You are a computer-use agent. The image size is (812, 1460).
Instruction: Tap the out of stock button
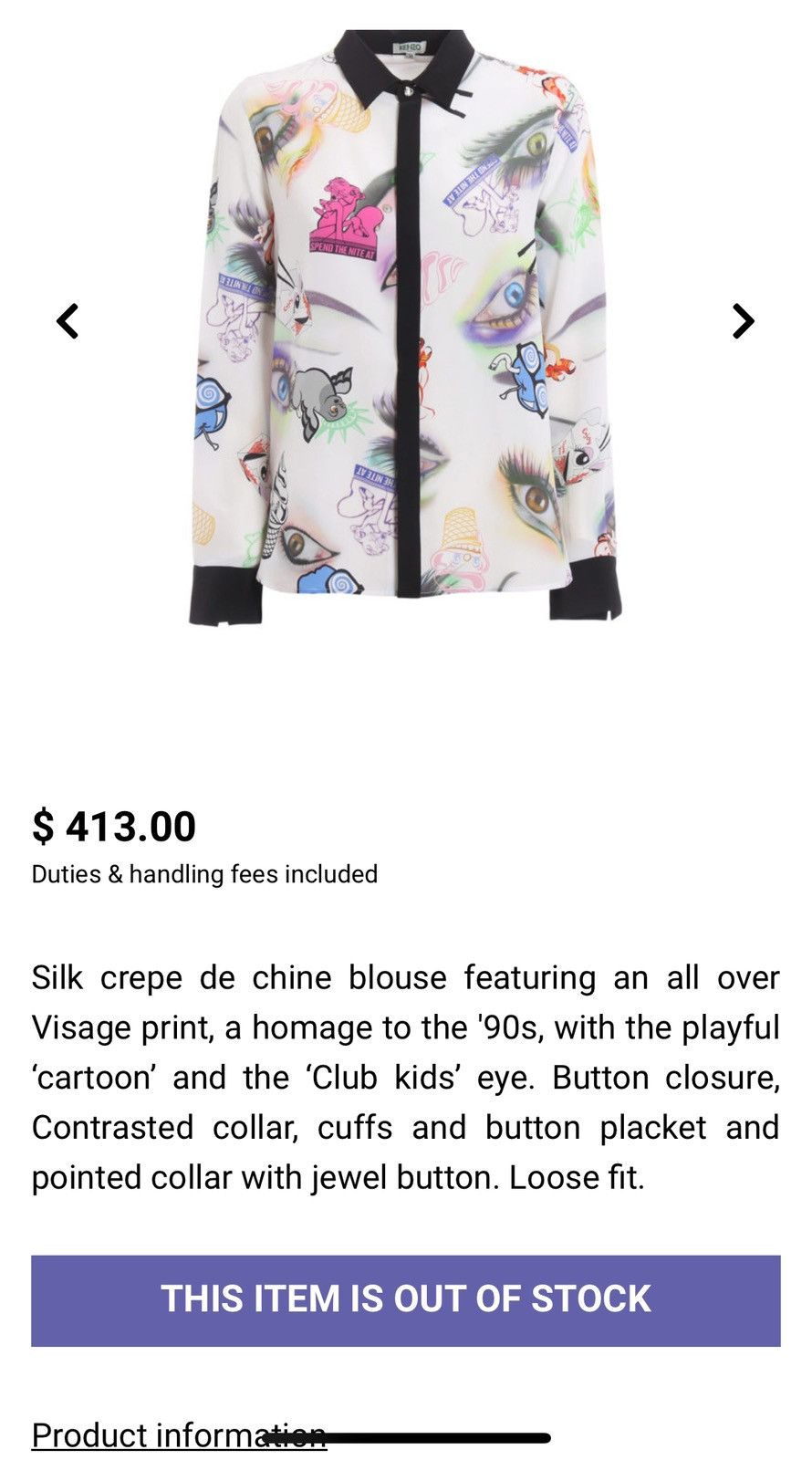coord(406,1299)
